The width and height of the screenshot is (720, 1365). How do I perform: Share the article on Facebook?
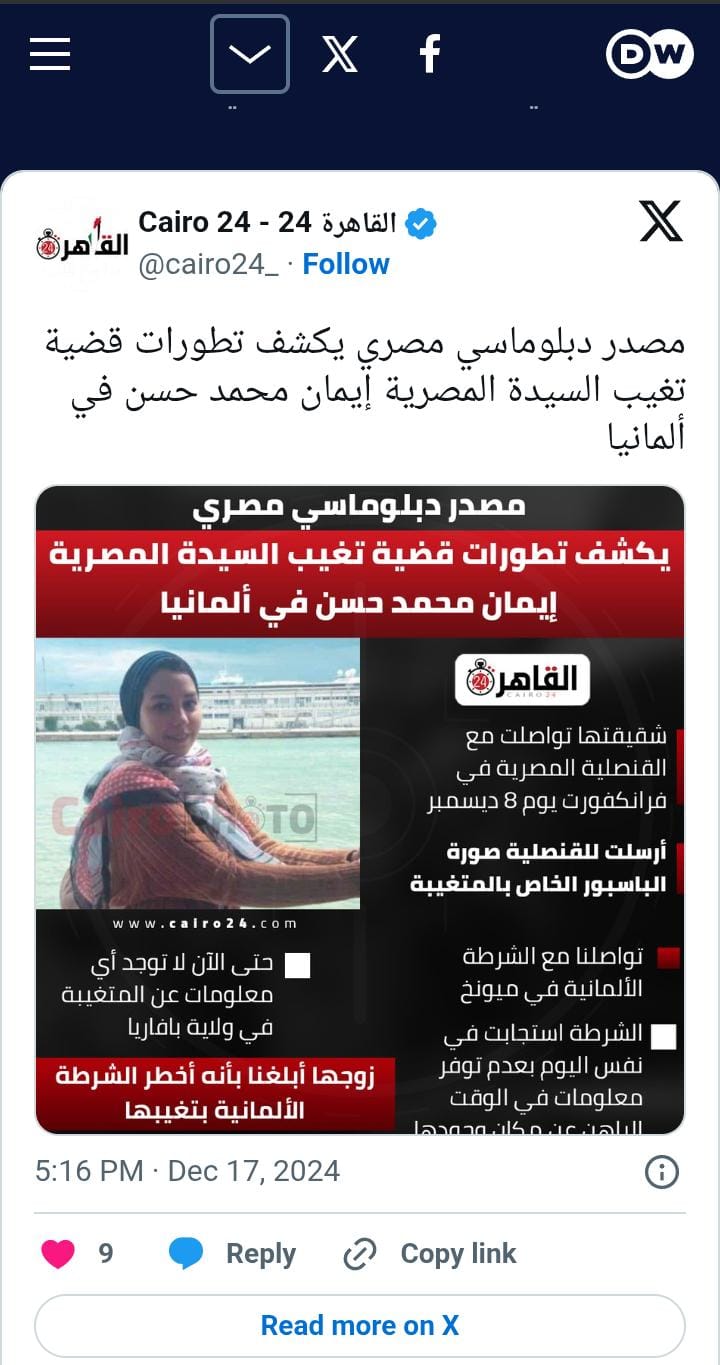[430, 54]
